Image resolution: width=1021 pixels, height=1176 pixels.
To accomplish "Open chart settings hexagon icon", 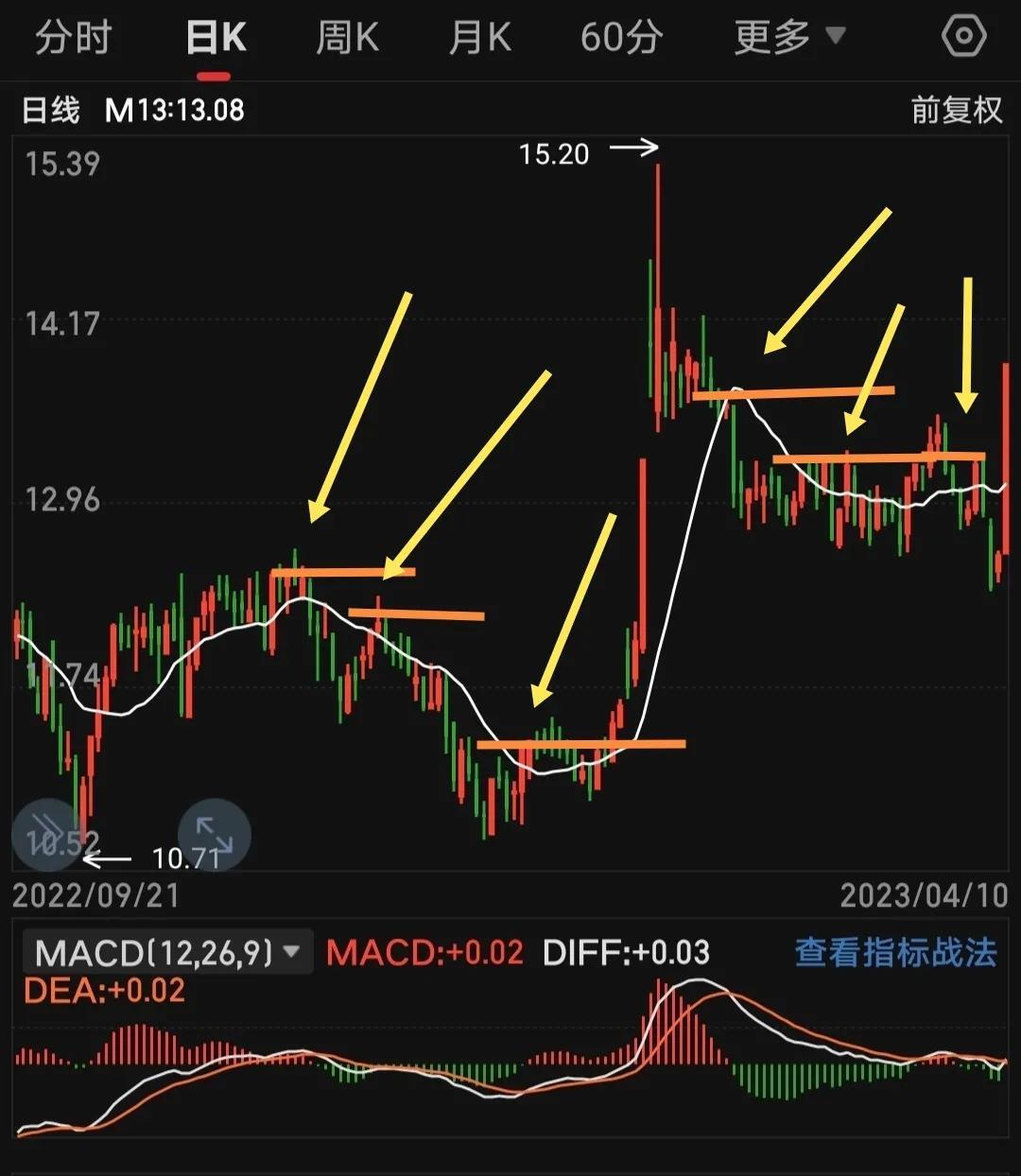I will (963, 37).
